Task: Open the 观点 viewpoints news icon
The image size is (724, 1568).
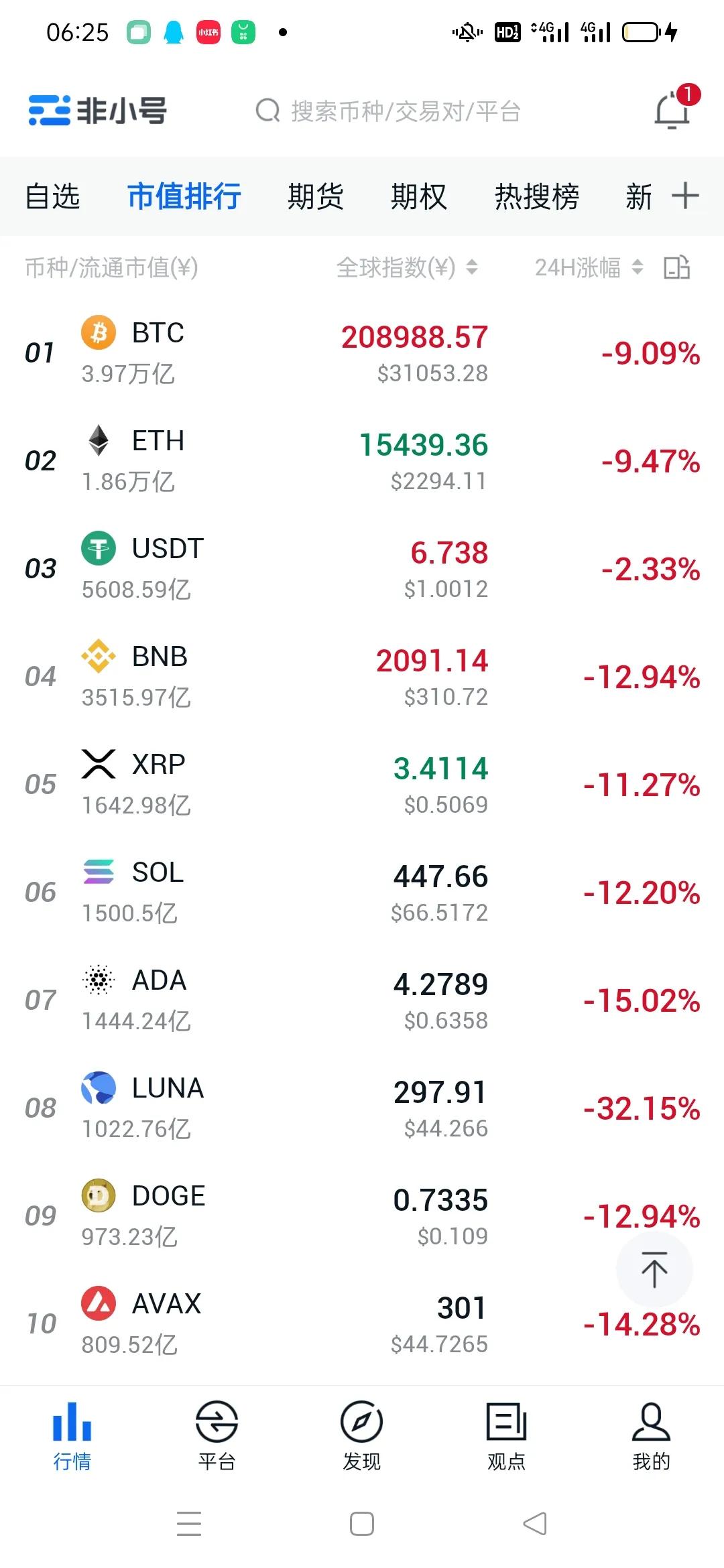Action: click(506, 1434)
